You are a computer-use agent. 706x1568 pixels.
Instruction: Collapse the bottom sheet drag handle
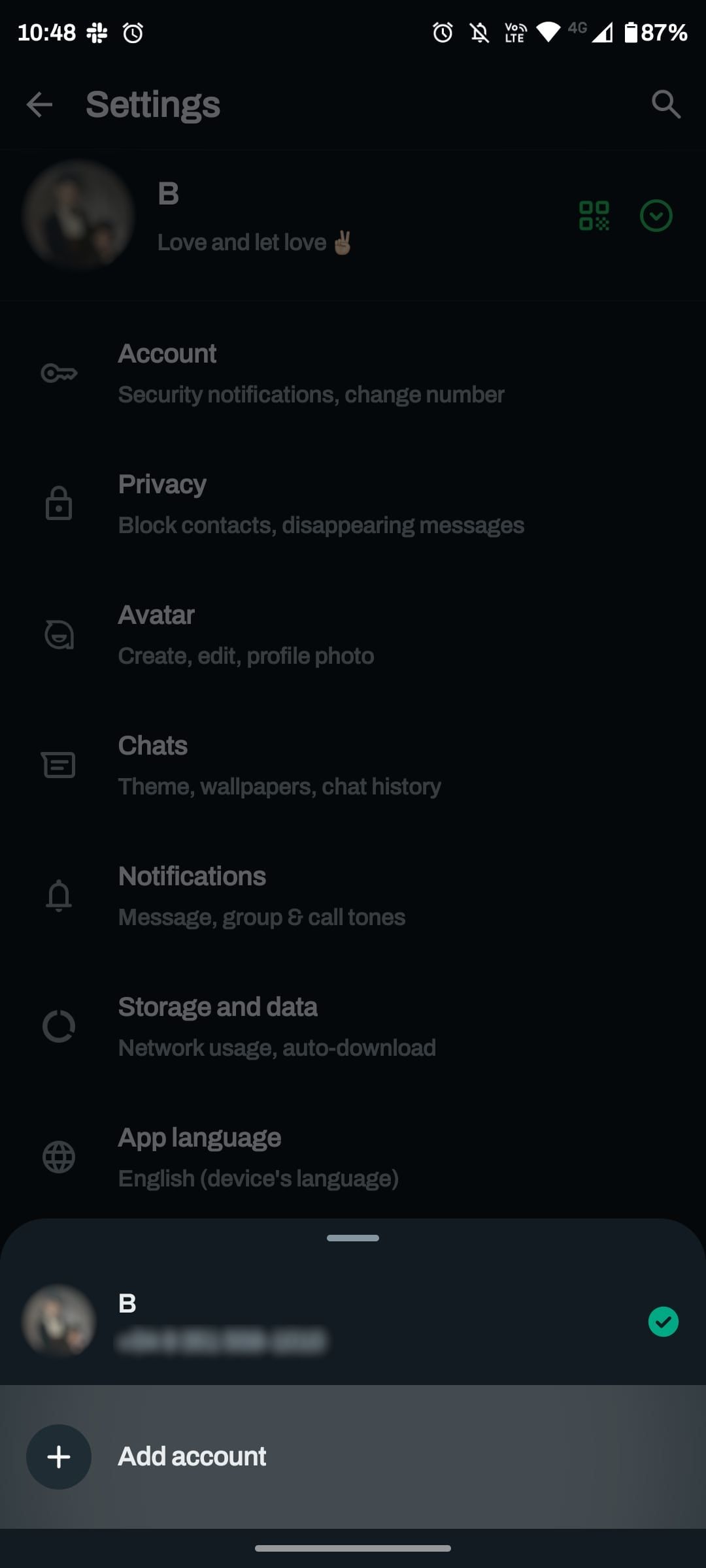tap(352, 1237)
